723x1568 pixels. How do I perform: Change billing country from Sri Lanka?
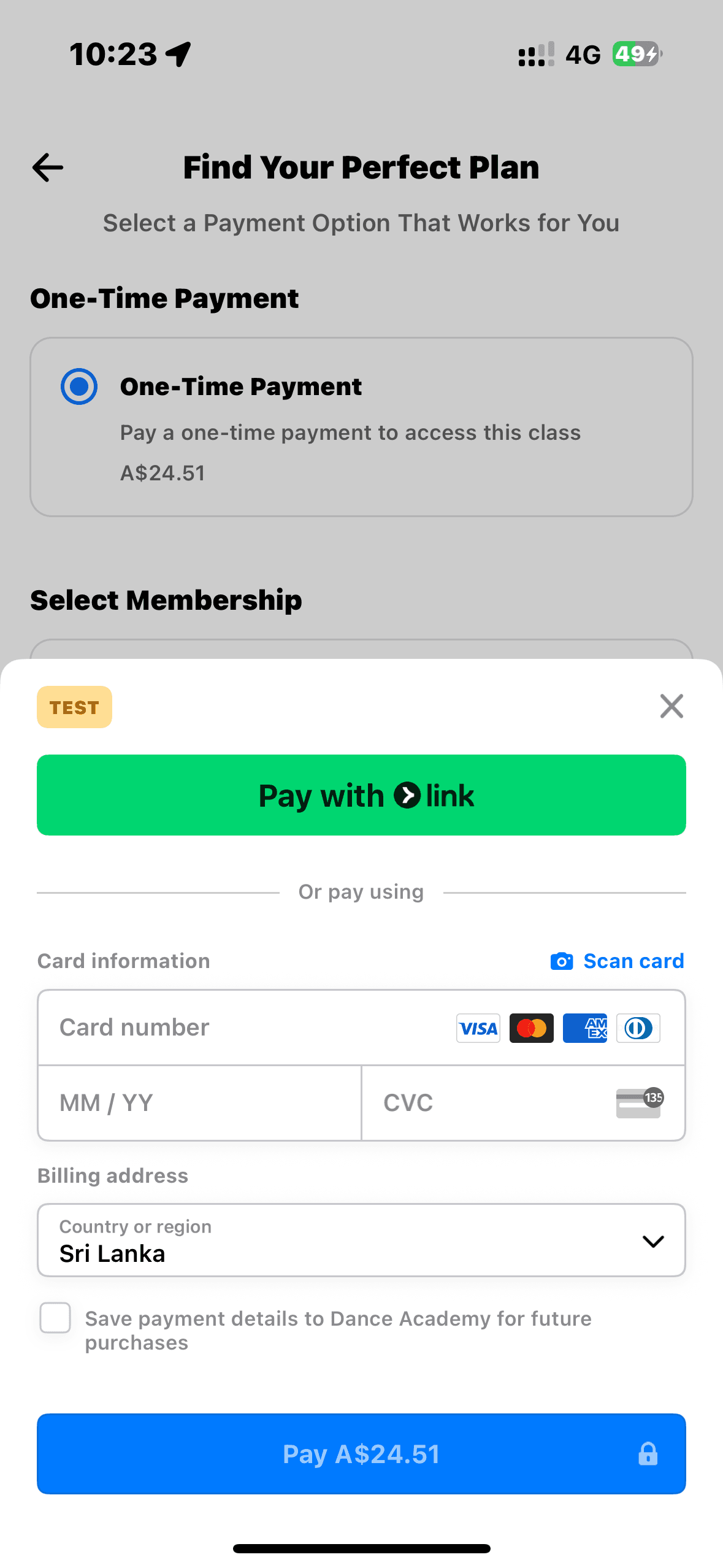click(362, 1240)
